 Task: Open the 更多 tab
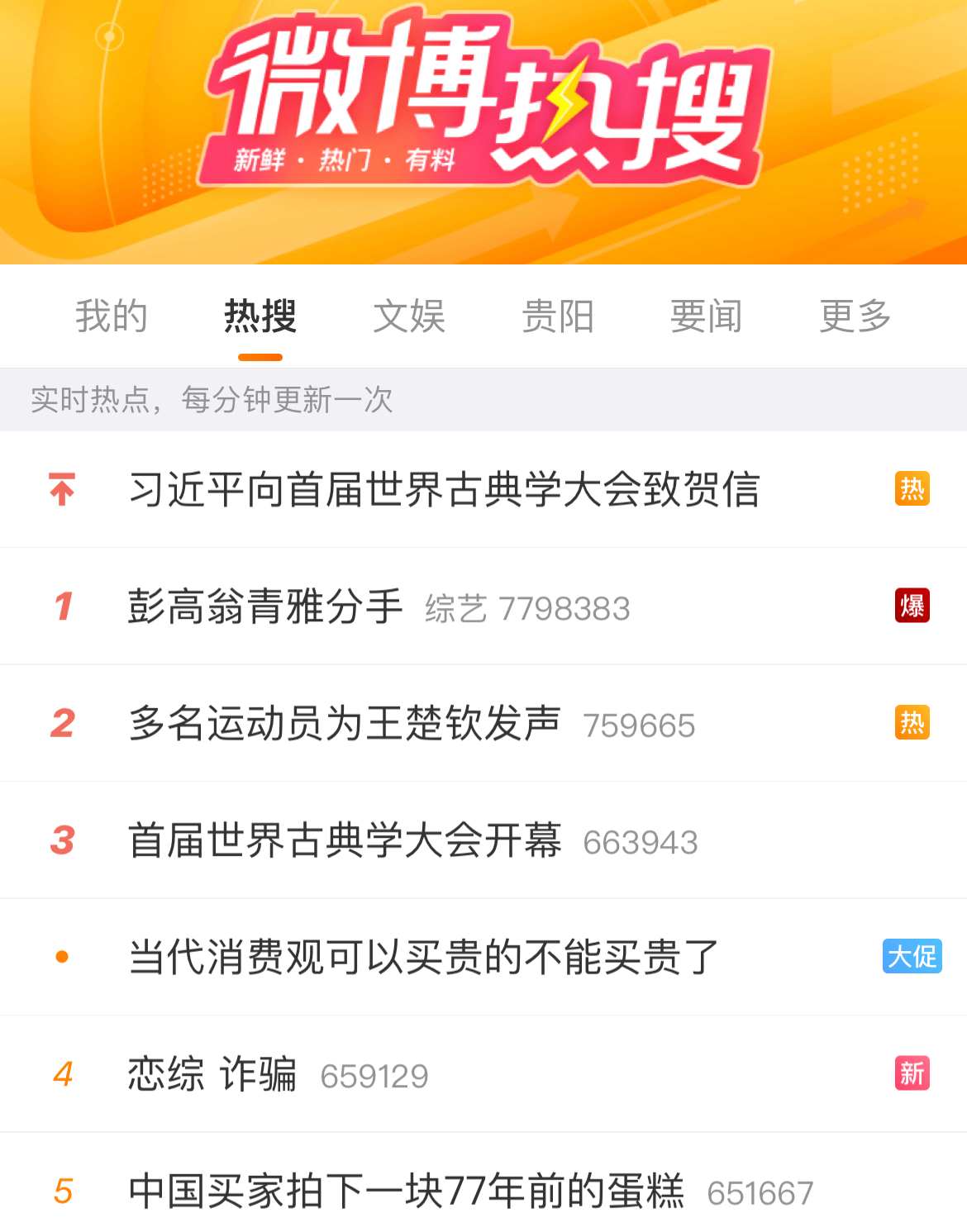click(855, 316)
